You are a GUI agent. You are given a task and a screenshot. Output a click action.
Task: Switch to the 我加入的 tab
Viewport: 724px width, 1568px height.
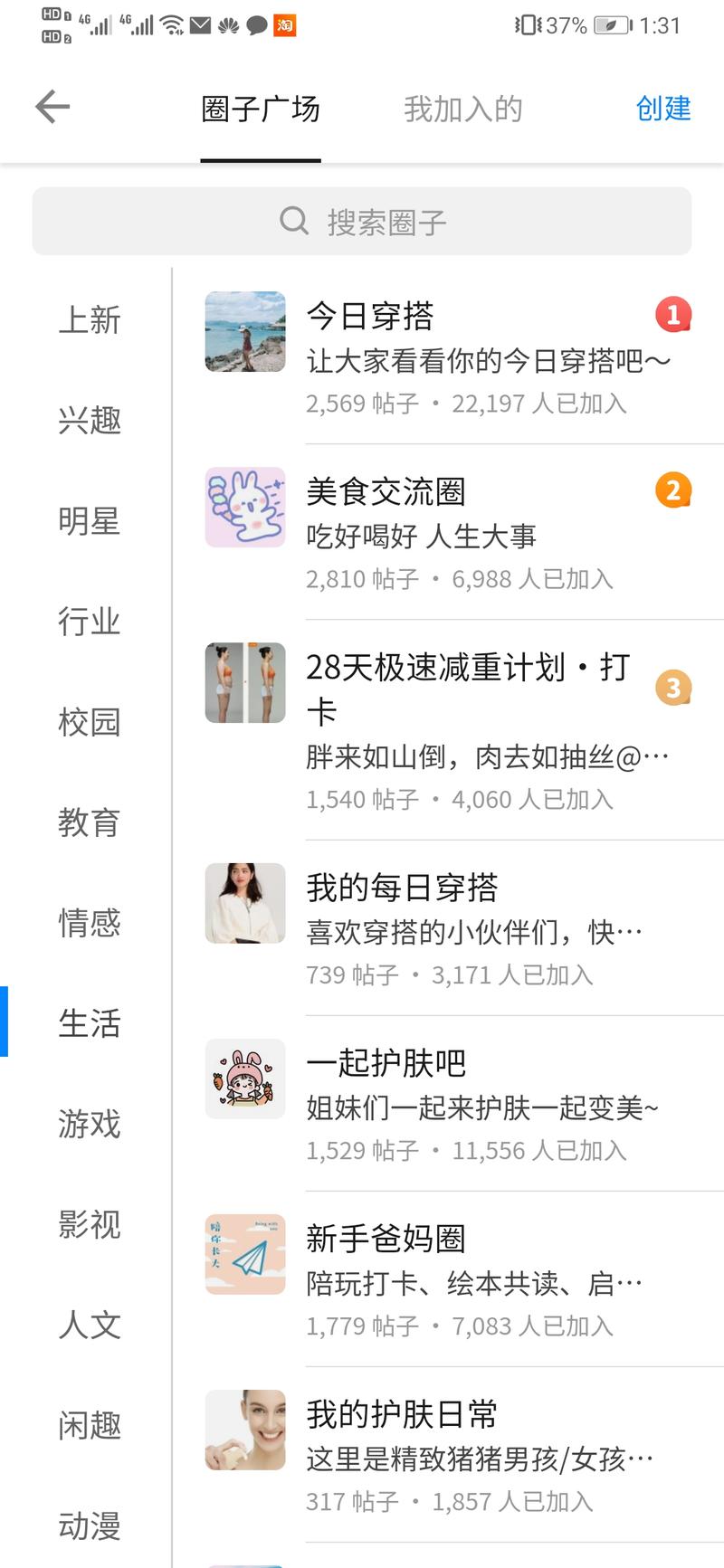(463, 108)
